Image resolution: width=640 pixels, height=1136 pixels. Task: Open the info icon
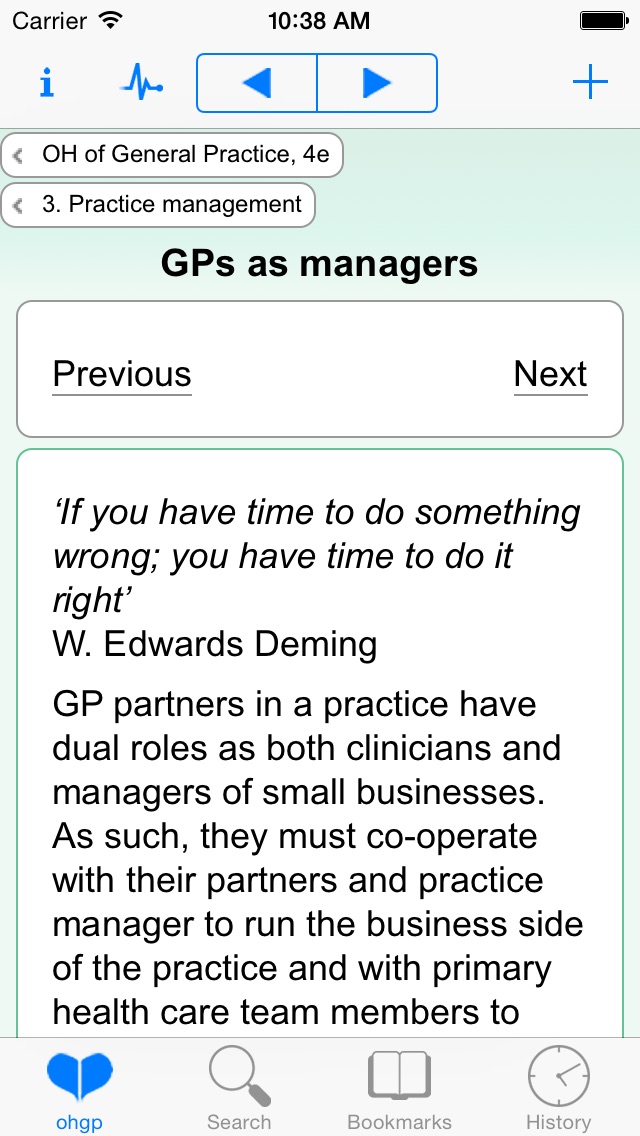point(47,83)
